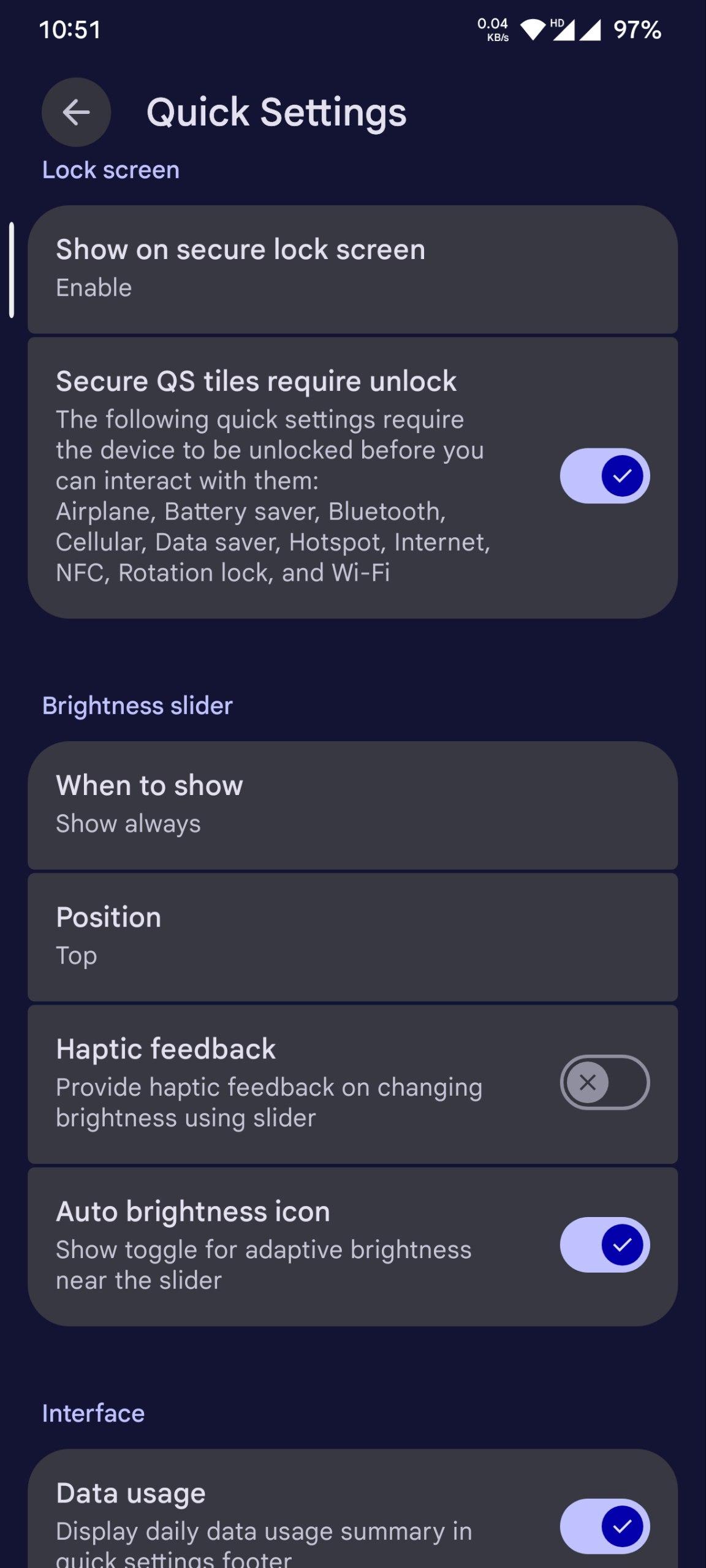Open Show on secure lock screen option
This screenshot has width=706, height=1568.
click(352, 268)
